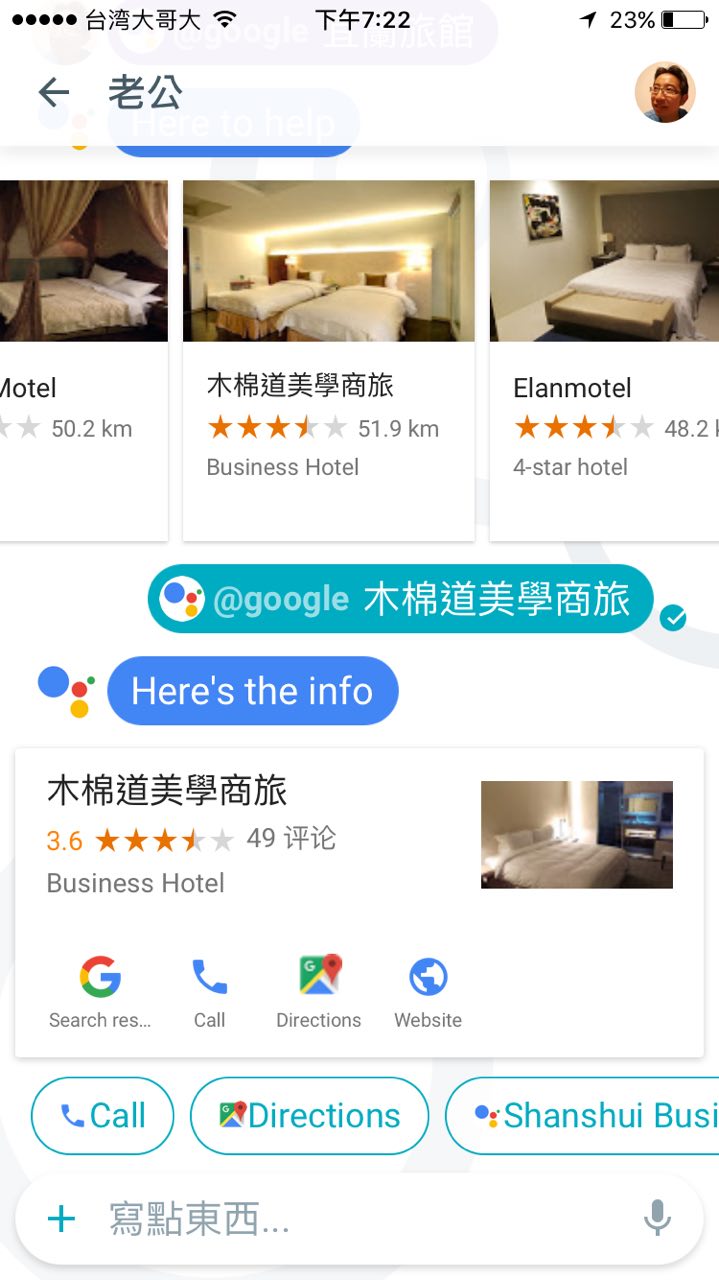The image size is (719, 1280).
Task: Open the Elanmotel hotel card
Action: [604, 360]
